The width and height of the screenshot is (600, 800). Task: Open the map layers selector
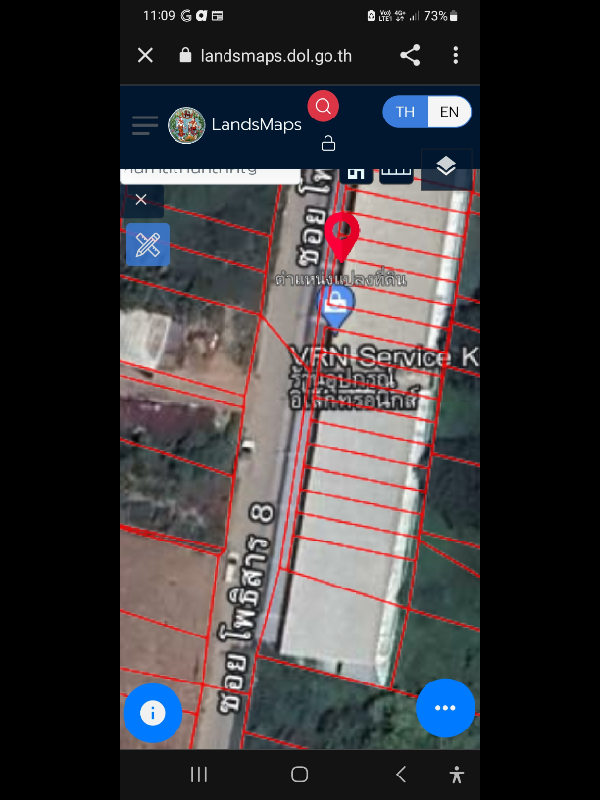pos(446,167)
